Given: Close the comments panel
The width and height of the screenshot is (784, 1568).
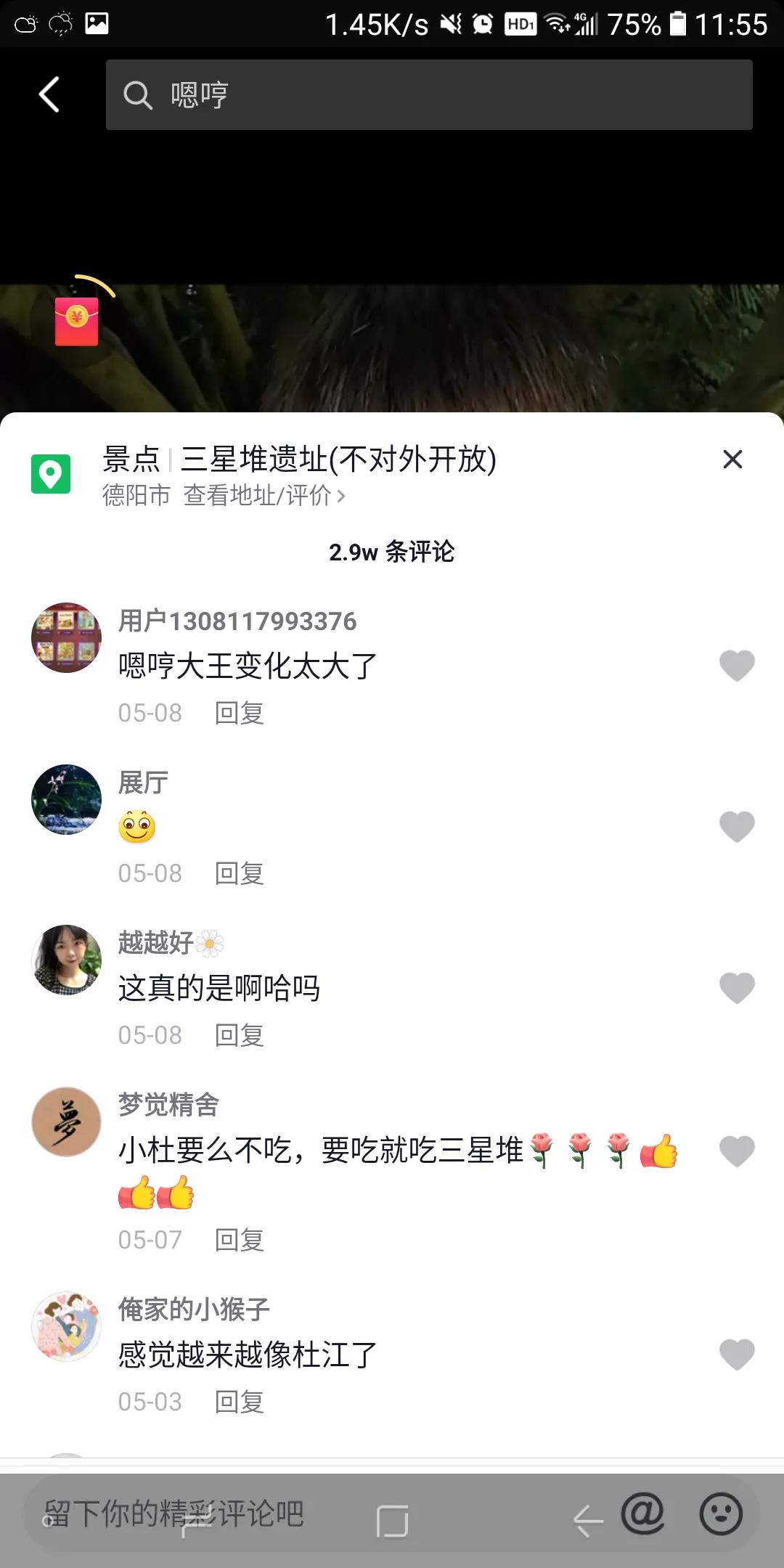Looking at the screenshot, I should tap(732, 460).
